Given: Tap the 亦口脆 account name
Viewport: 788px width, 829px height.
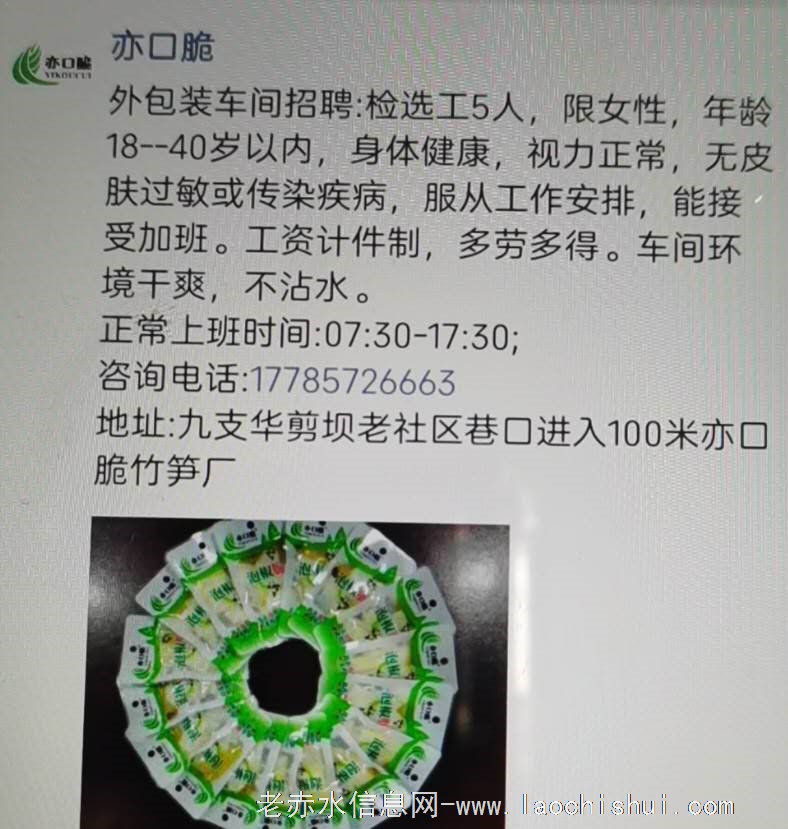Looking at the screenshot, I should click(x=163, y=46).
